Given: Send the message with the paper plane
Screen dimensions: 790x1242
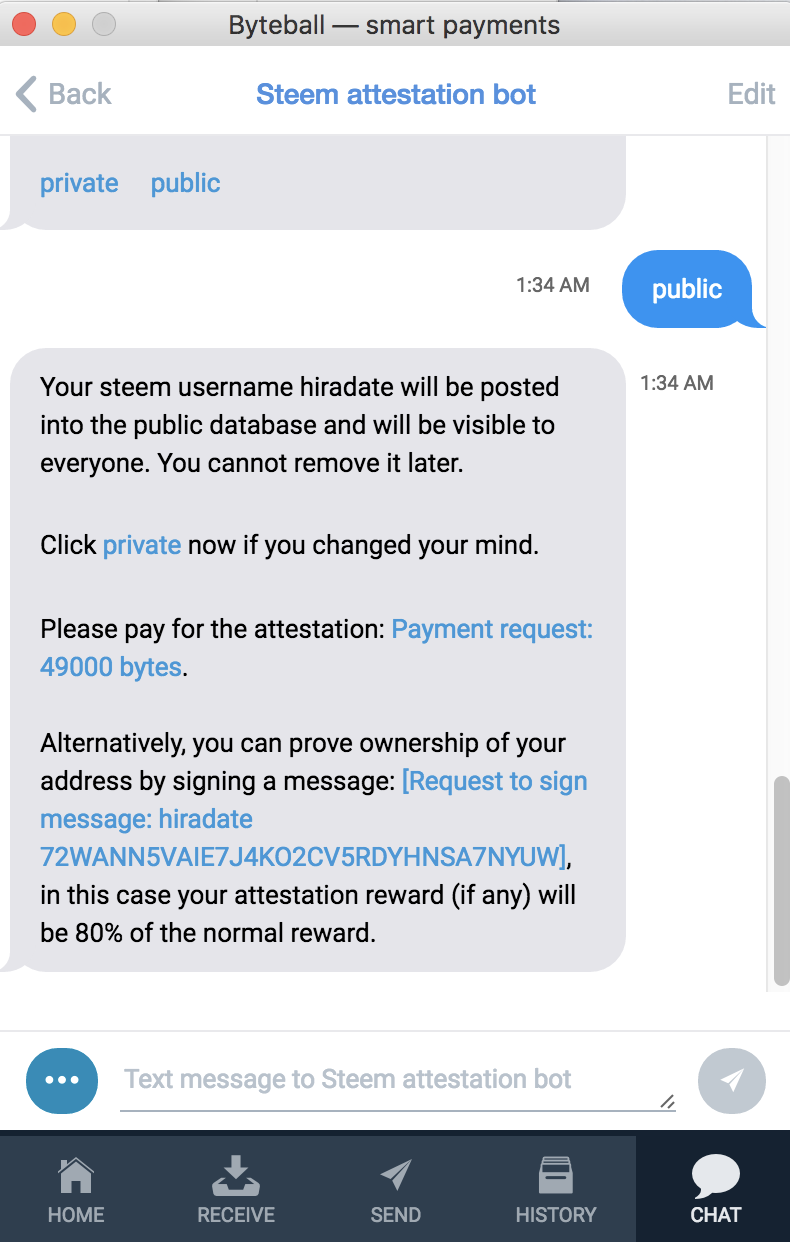Looking at the screenshot, I should pos(732,1080).
